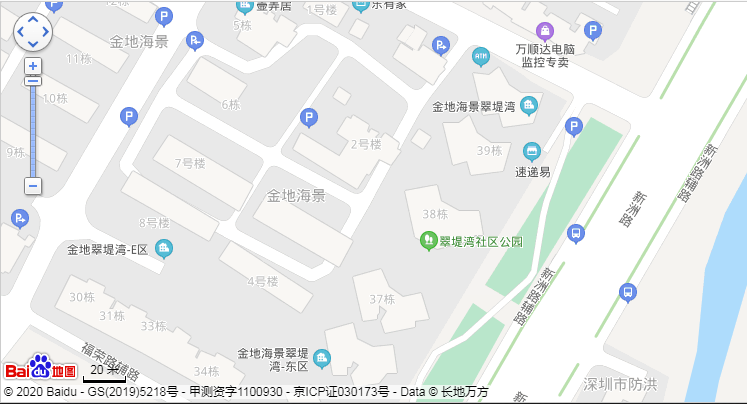Tap the ATM marker on the map
This screenshot has height=404, width=747.
coord(481,55)
